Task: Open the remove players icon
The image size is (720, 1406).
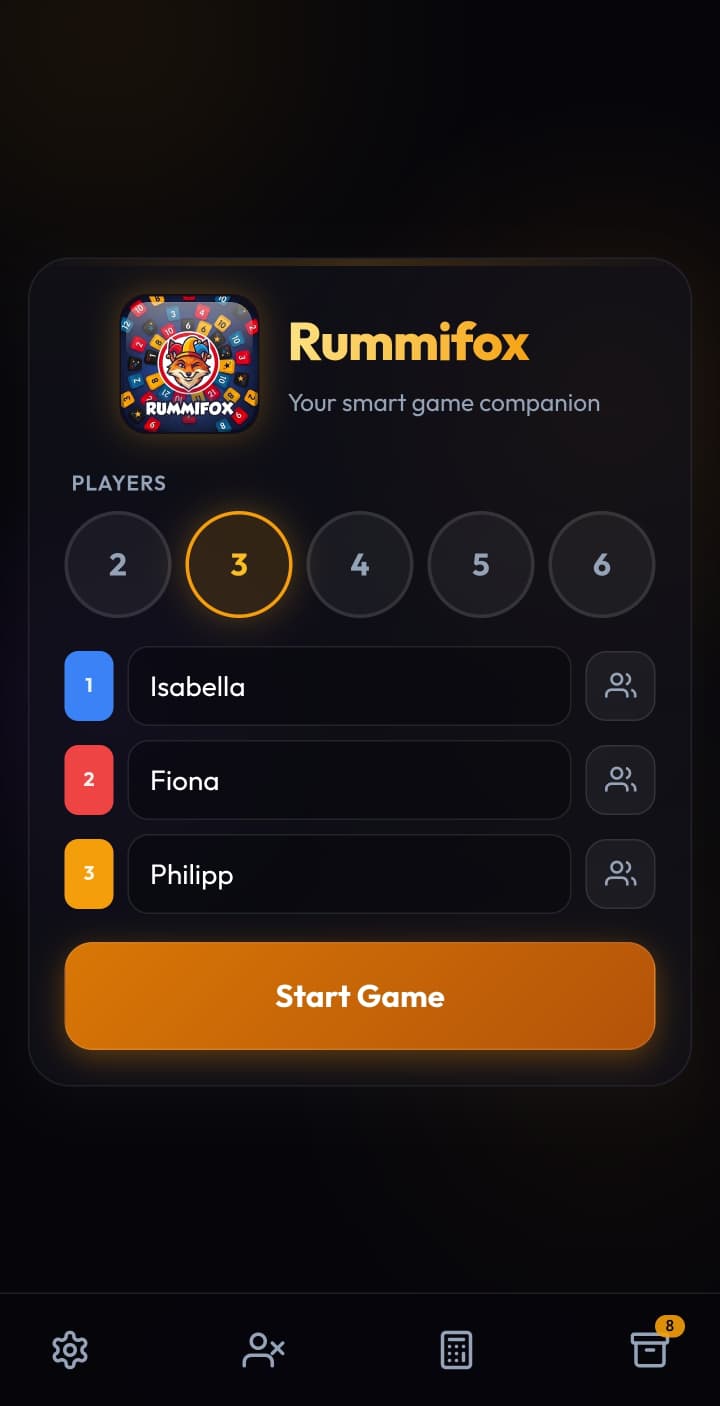Action: pos(263,1350)
